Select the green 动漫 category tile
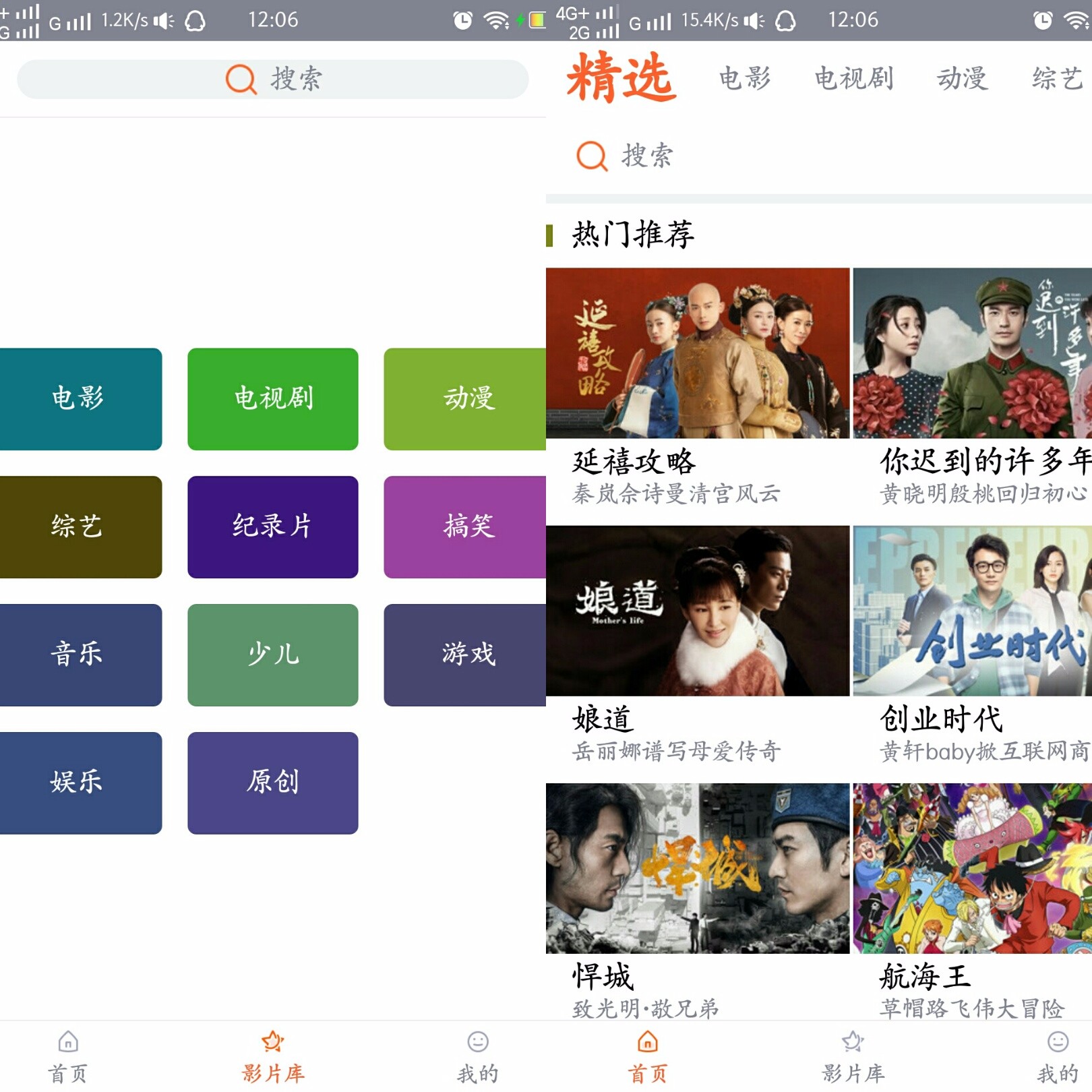This screenshot has height=1092, width=1092. pos(465,398)
